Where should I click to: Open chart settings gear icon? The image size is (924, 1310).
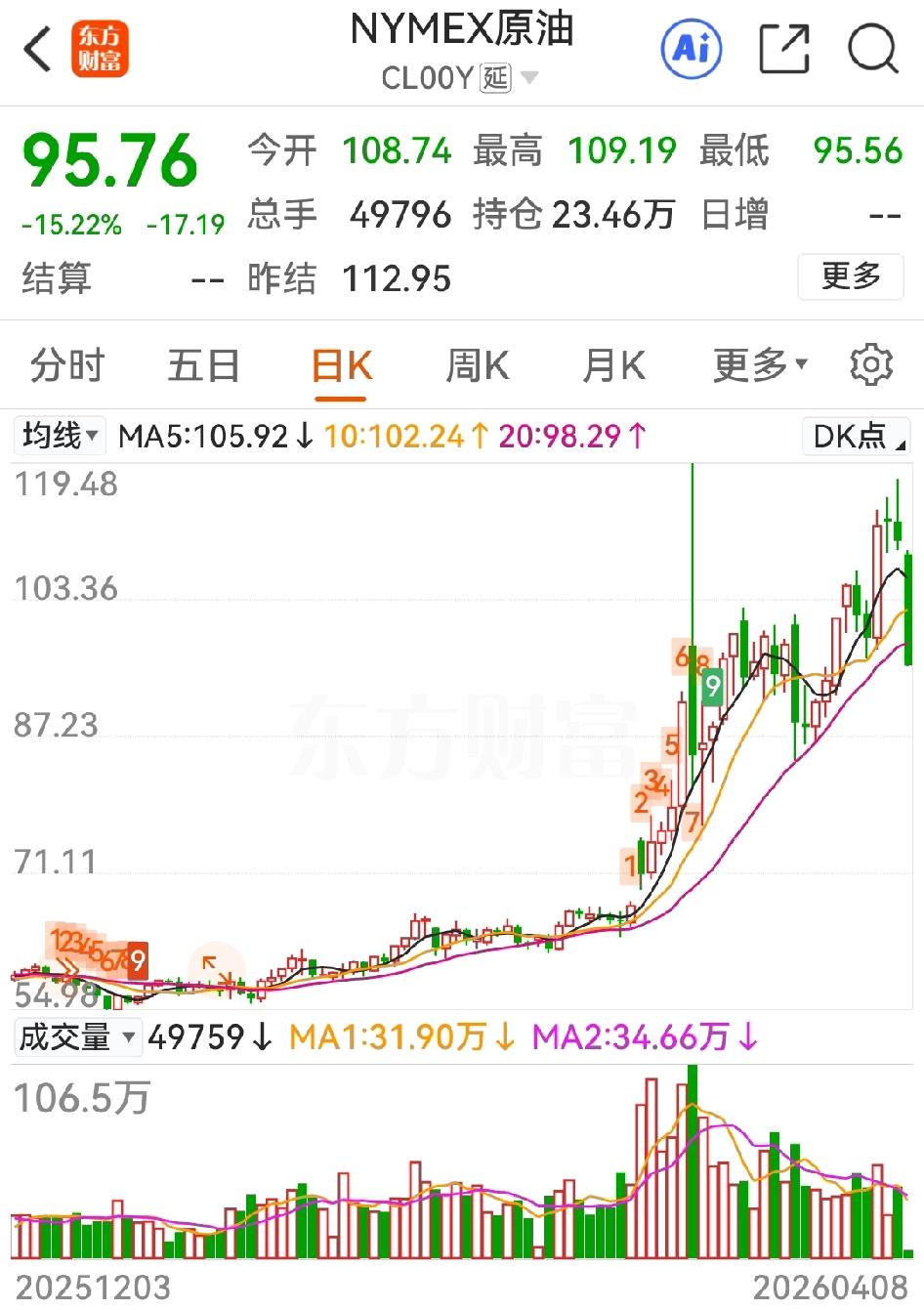[870, 364]
